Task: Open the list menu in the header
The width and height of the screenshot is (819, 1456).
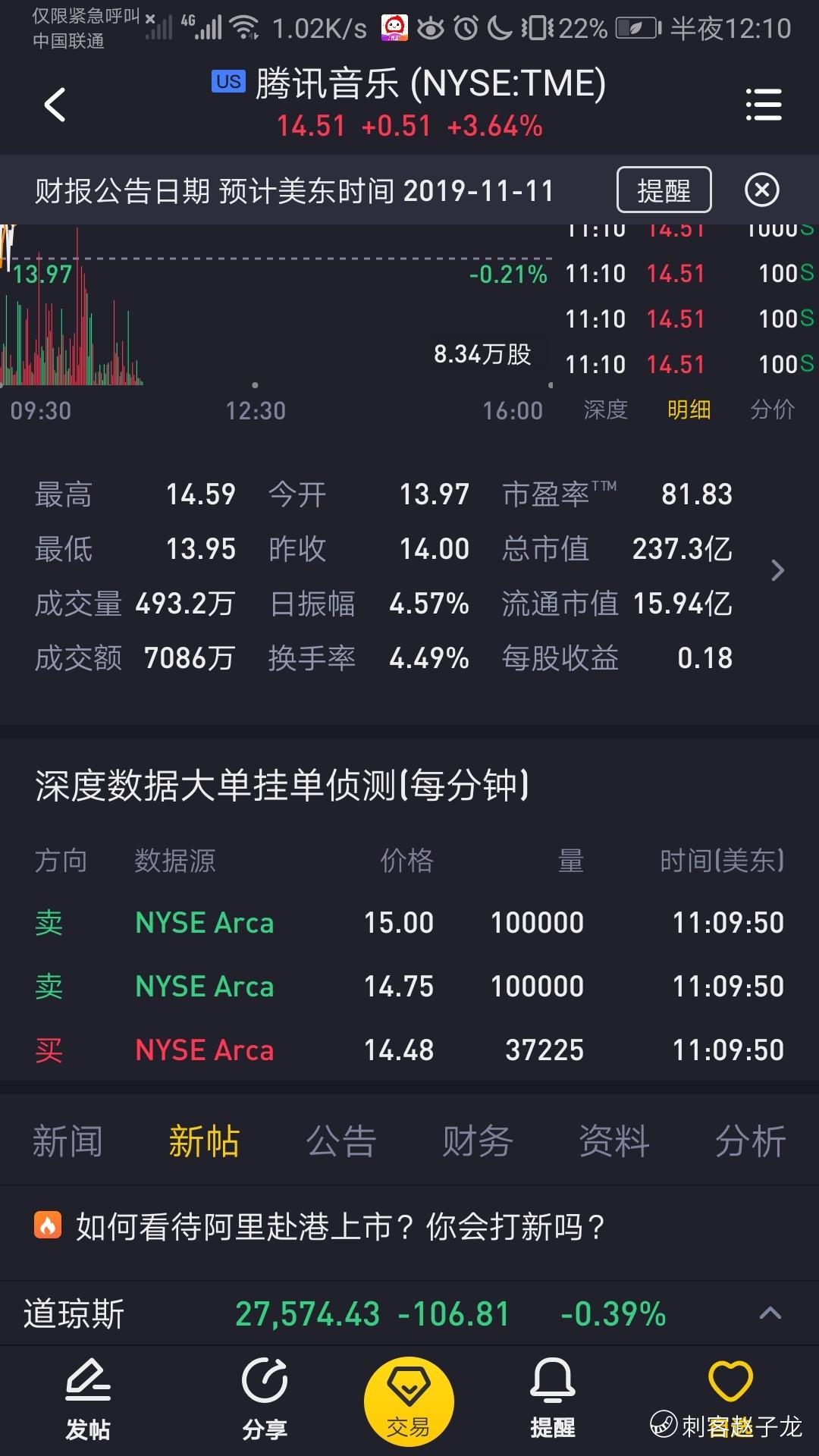Action: pyautogui.click(x=763, y=105)
